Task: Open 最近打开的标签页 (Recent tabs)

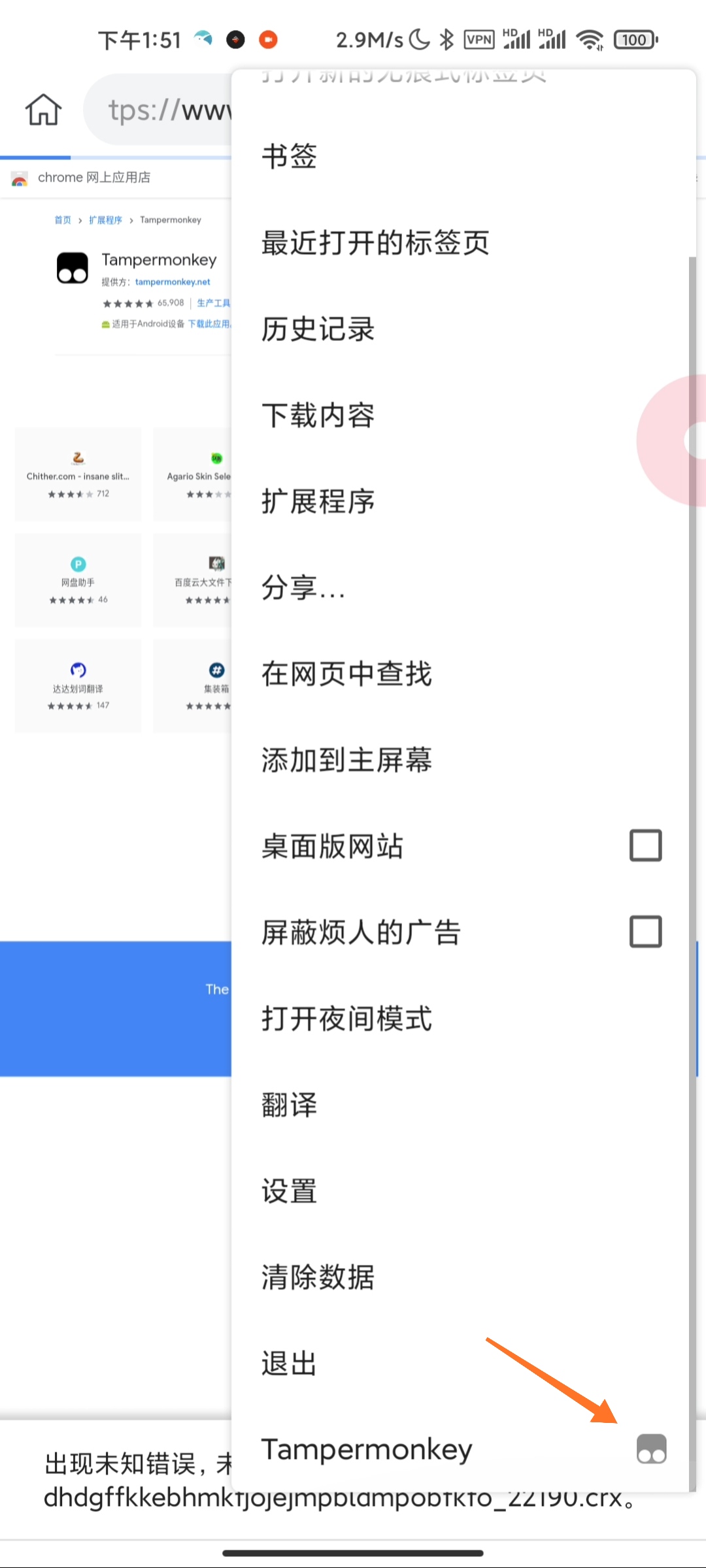Action: (375, 243)
